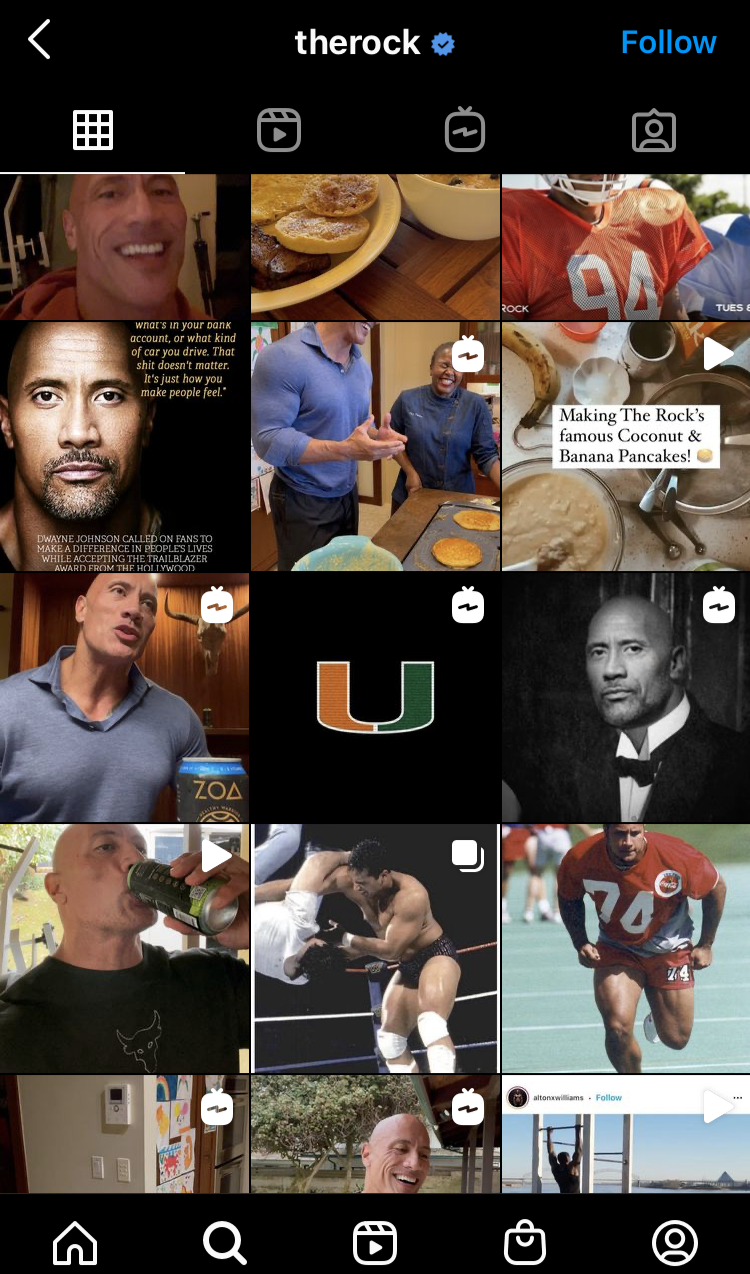
Task: Open the number 94 football jersey post
Action: 625,247
